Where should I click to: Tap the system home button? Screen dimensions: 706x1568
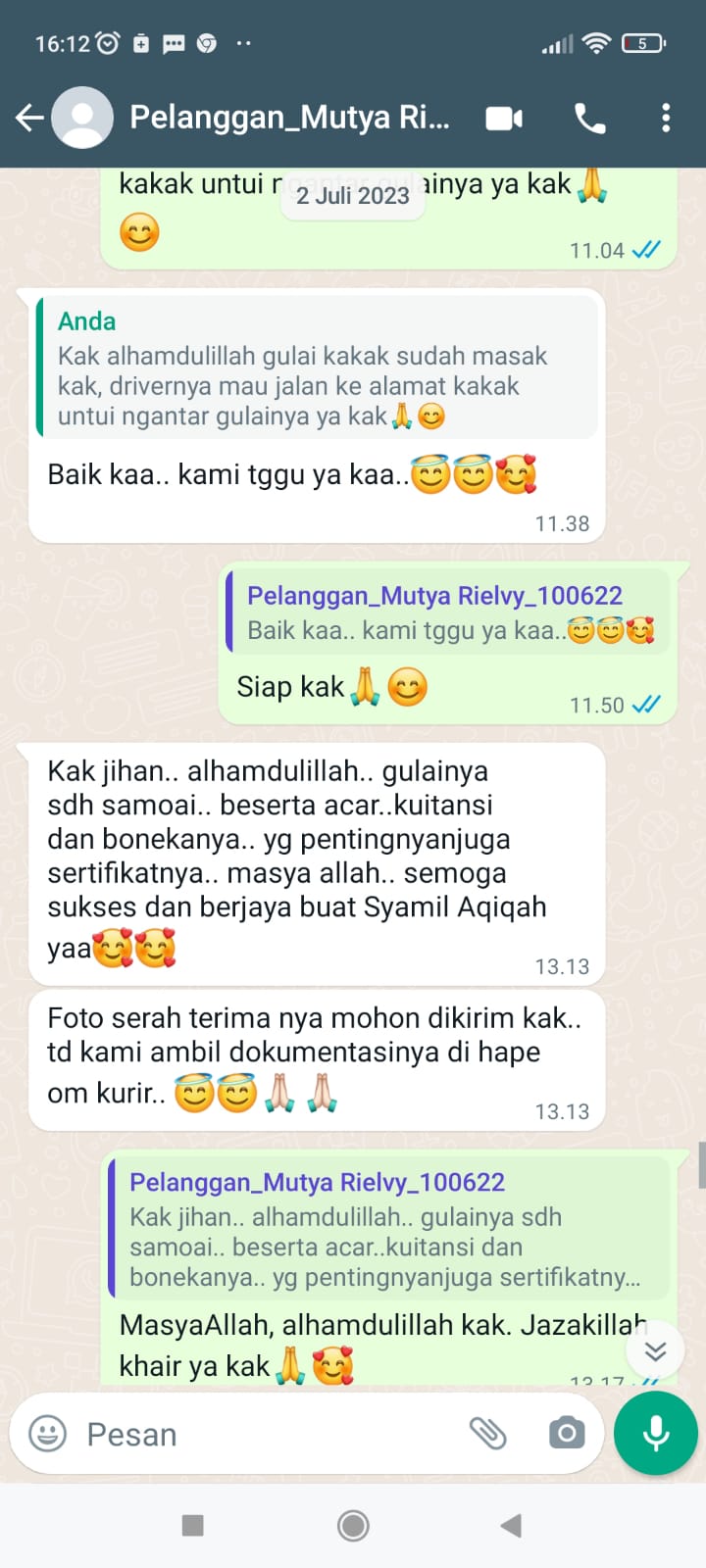click(x=353, y=1525)
